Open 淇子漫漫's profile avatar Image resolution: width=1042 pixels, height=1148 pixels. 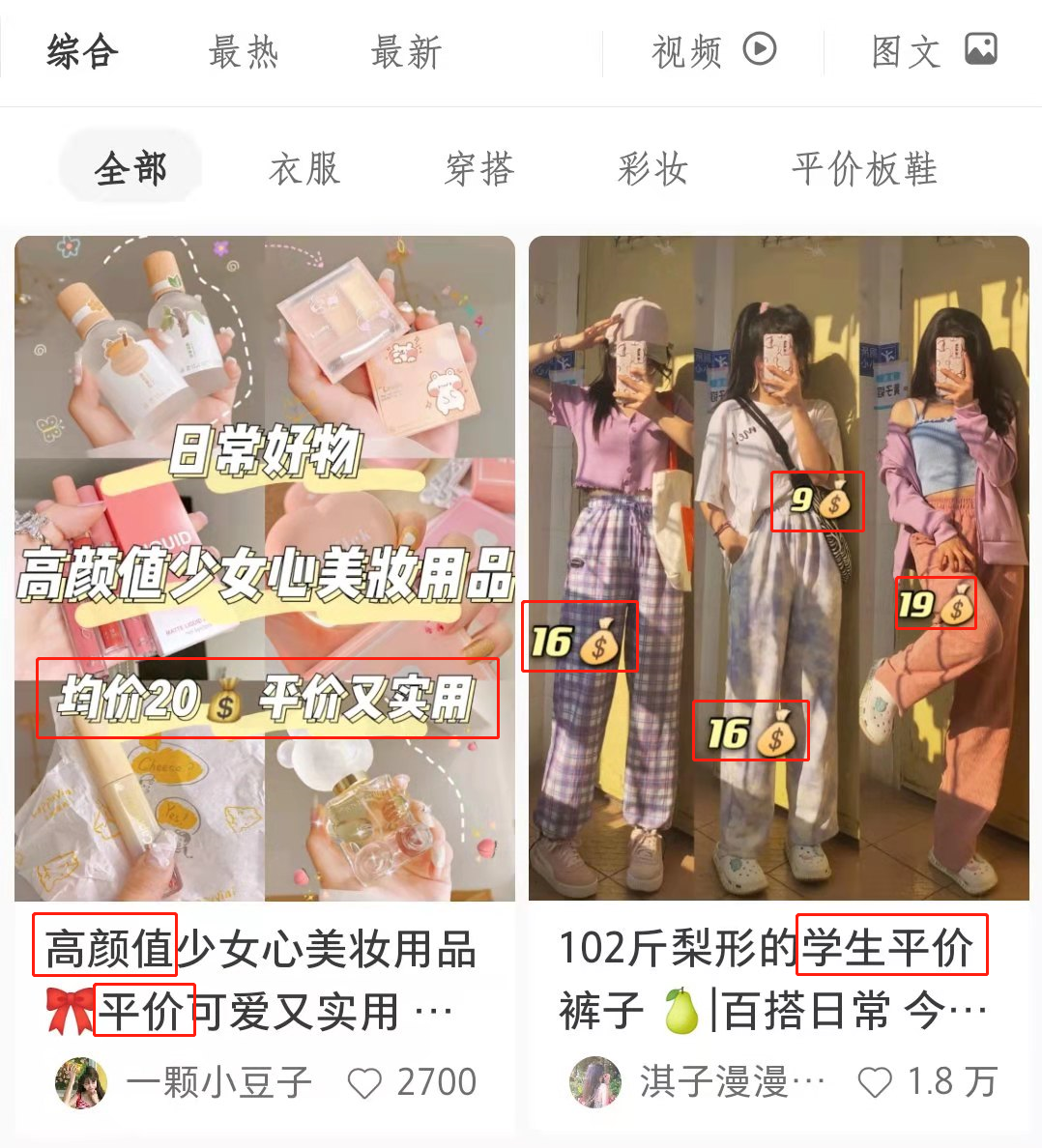tap(594, 1081)
